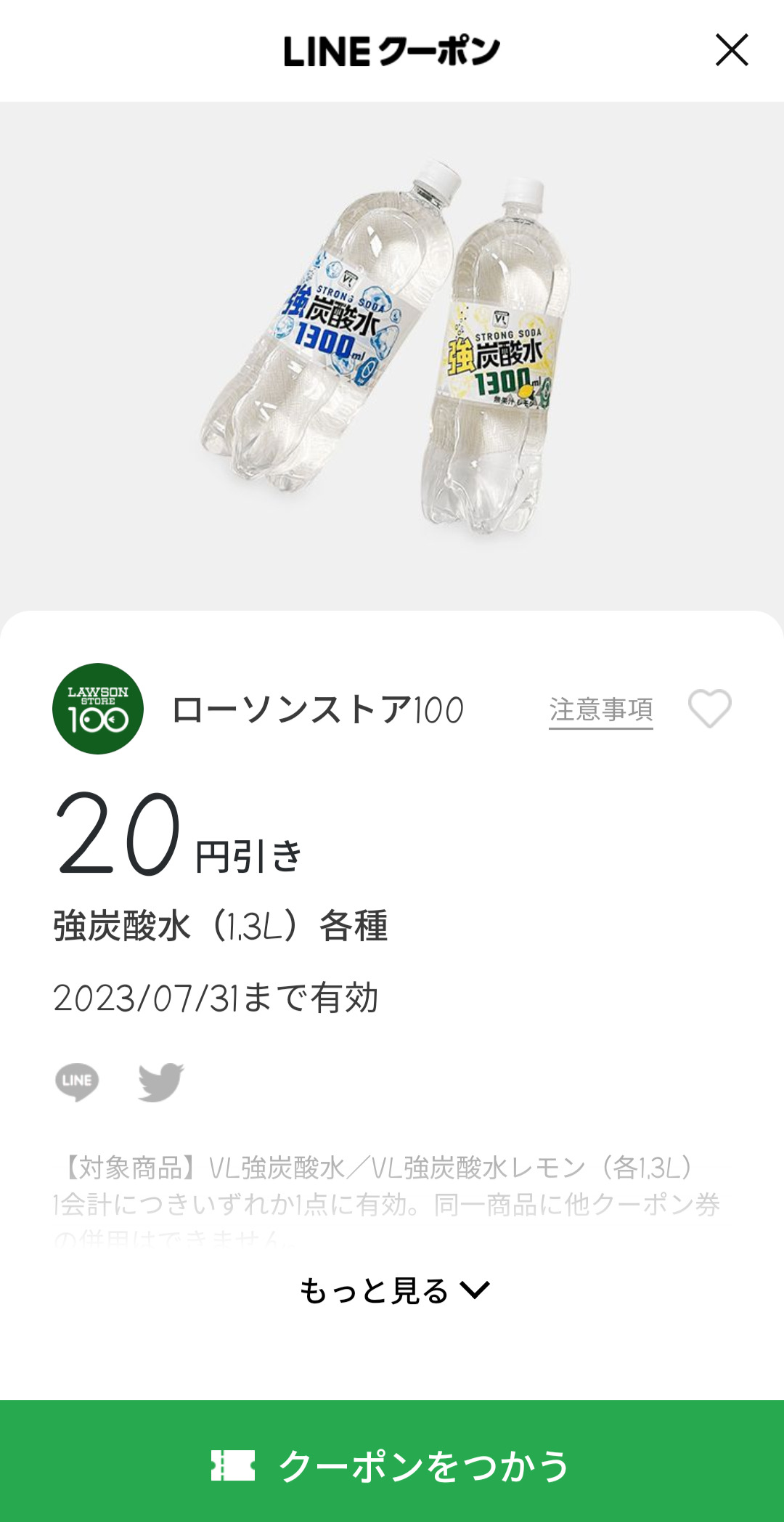Open the 注意事項 notes link
Screen dimensions: 784x1522
(x=600, y=709)
